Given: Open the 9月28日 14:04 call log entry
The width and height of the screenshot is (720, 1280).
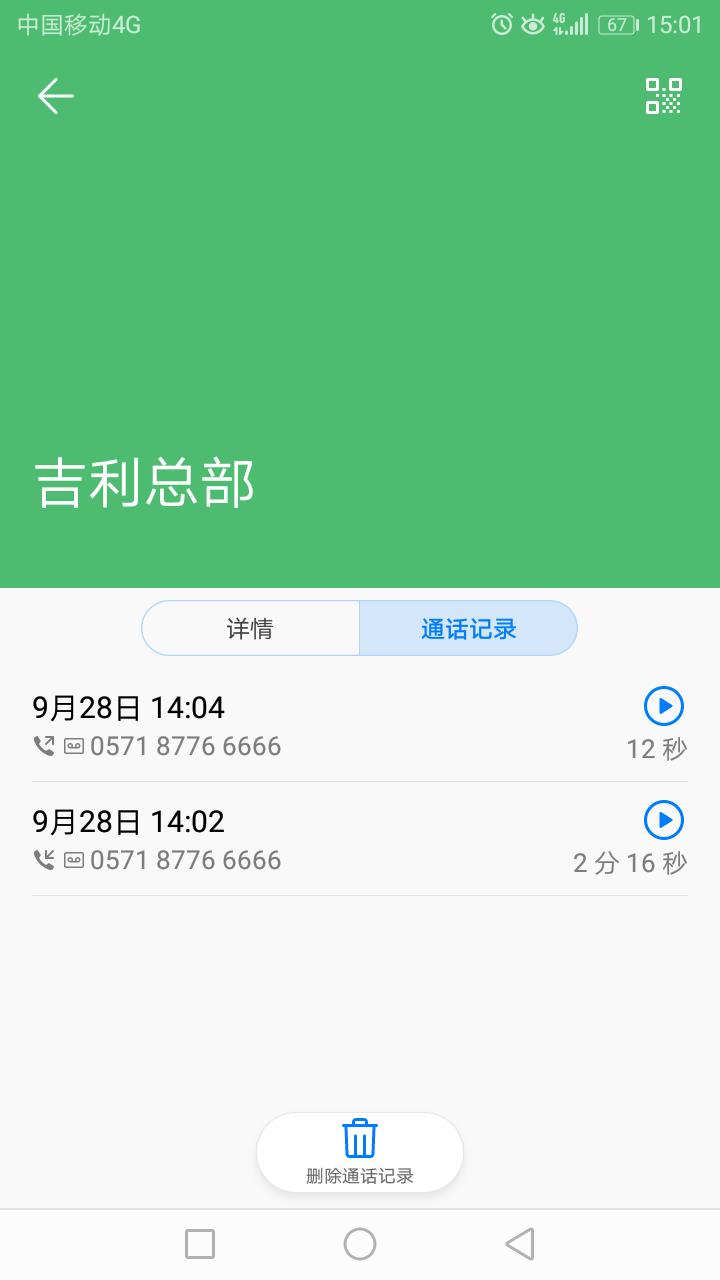Looking at the screenshot, I should [300, 726].
